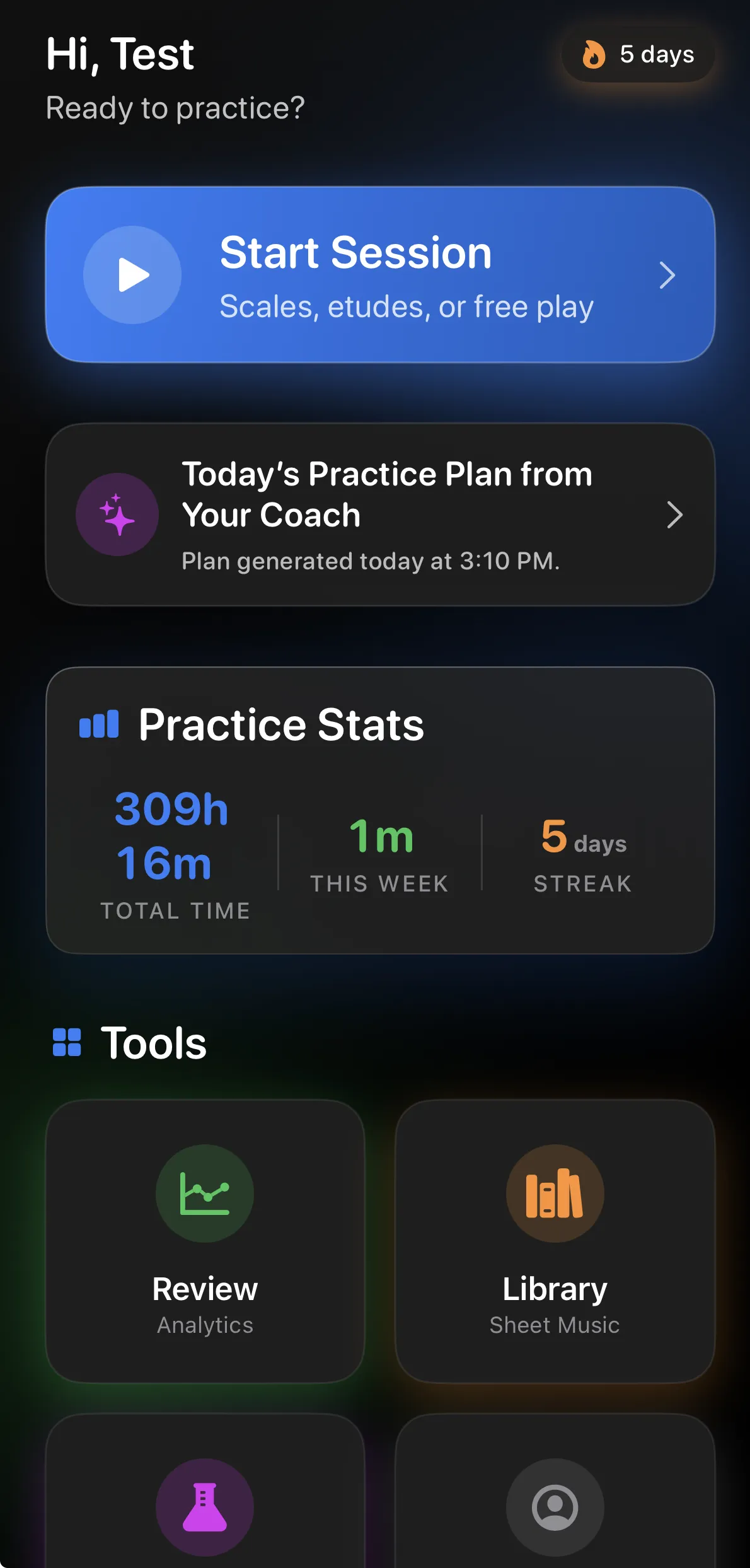This screenshot has height=1568, width=750.
Task: Expand Today's Practice Plan via its chevron
Action: click(675, 515)
